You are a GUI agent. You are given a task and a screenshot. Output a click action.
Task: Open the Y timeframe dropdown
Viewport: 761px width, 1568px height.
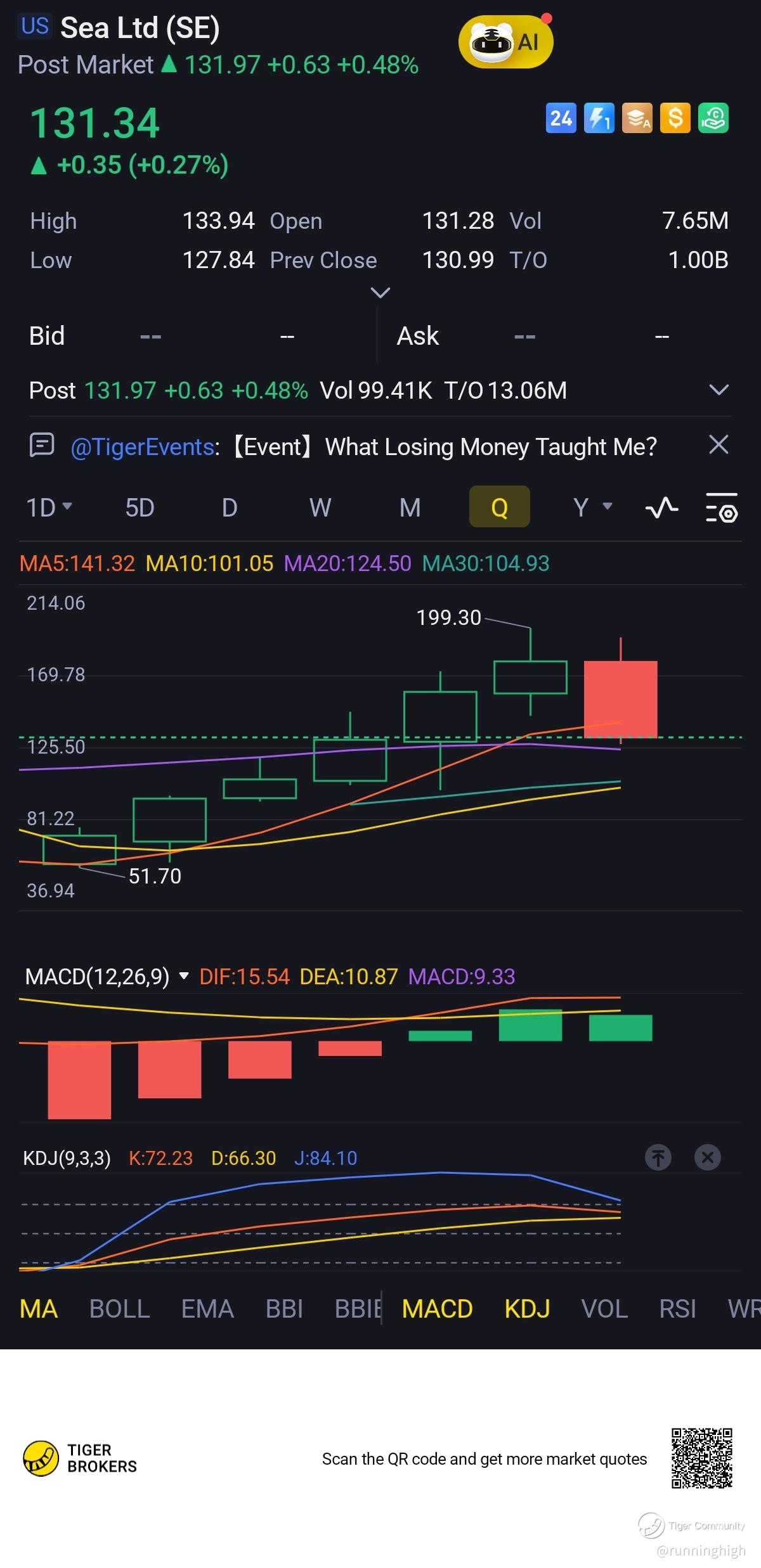click(592, 507)
